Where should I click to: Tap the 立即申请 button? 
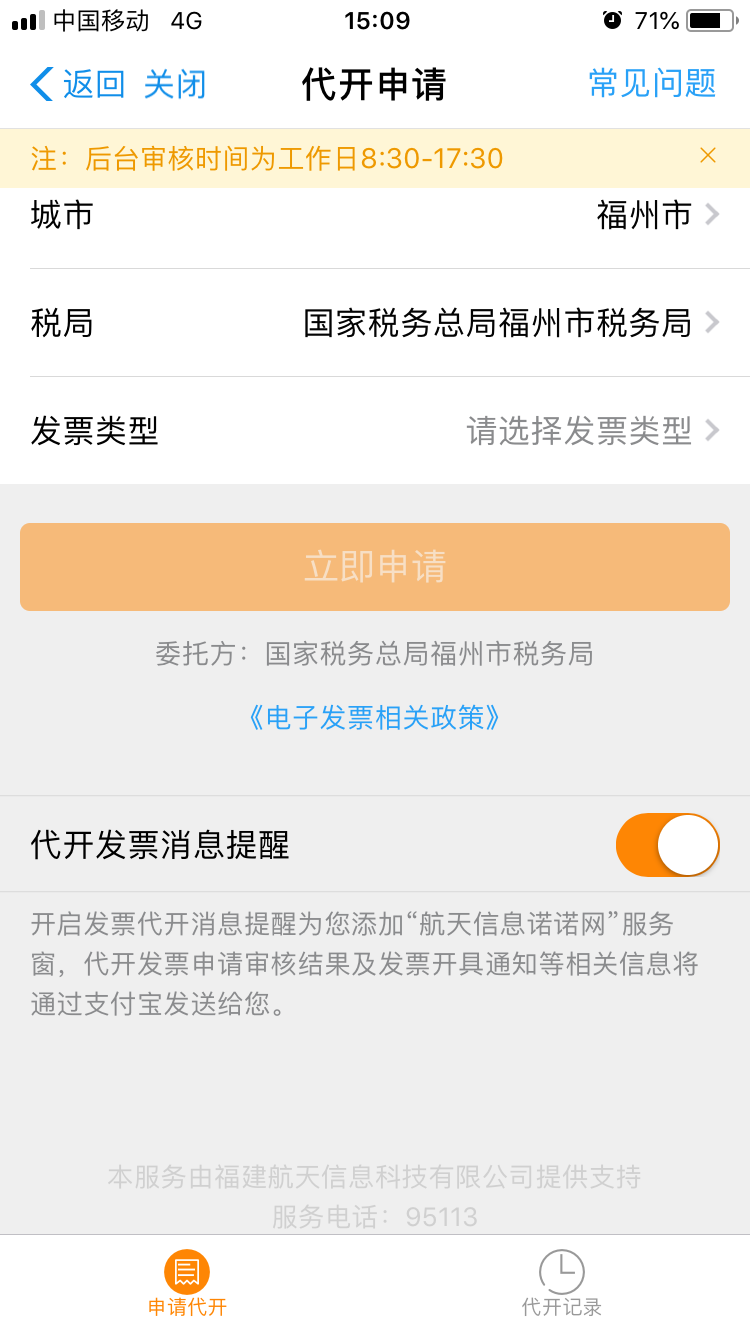[x=375, y=567]
